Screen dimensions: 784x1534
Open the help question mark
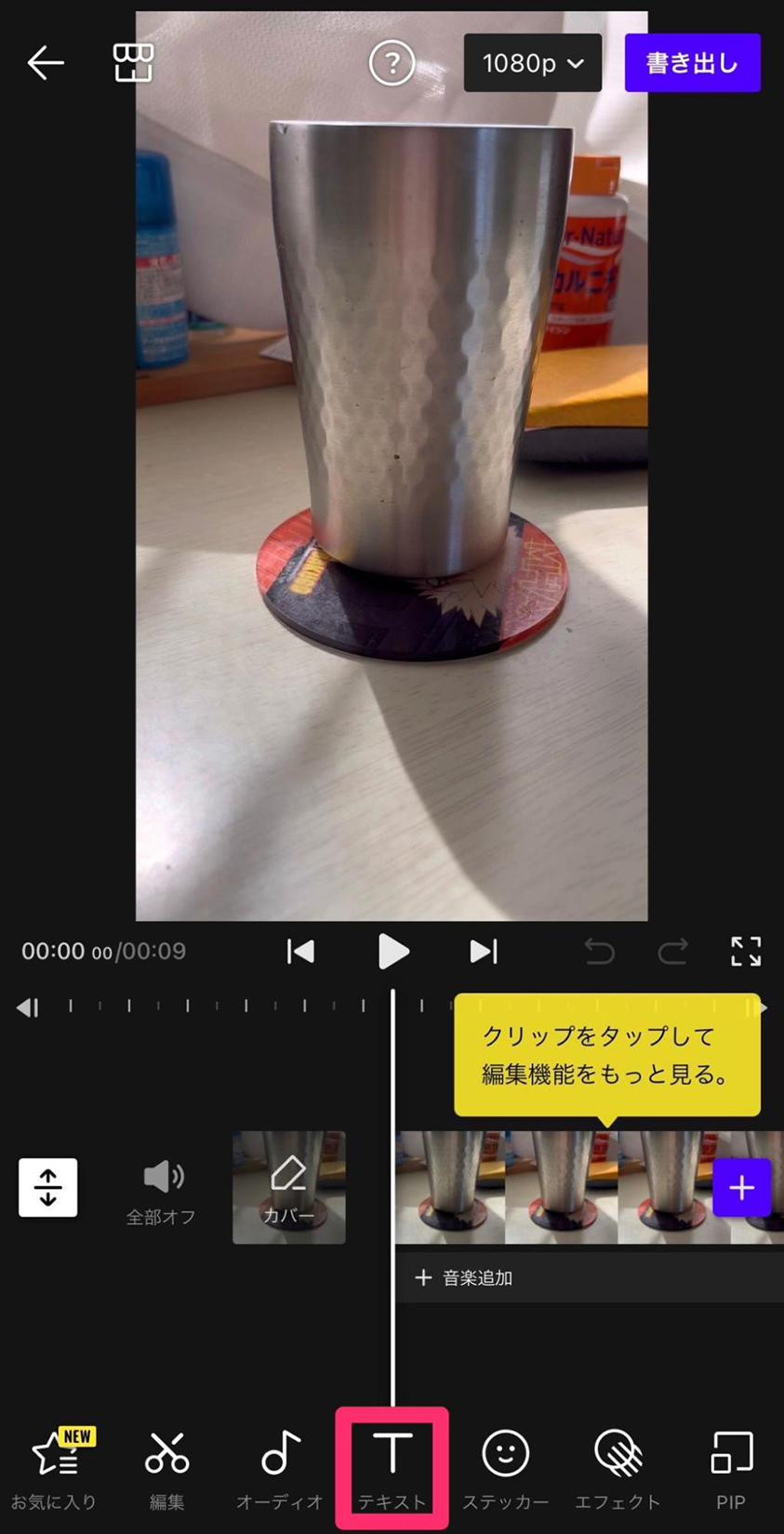tap(392, 63)
